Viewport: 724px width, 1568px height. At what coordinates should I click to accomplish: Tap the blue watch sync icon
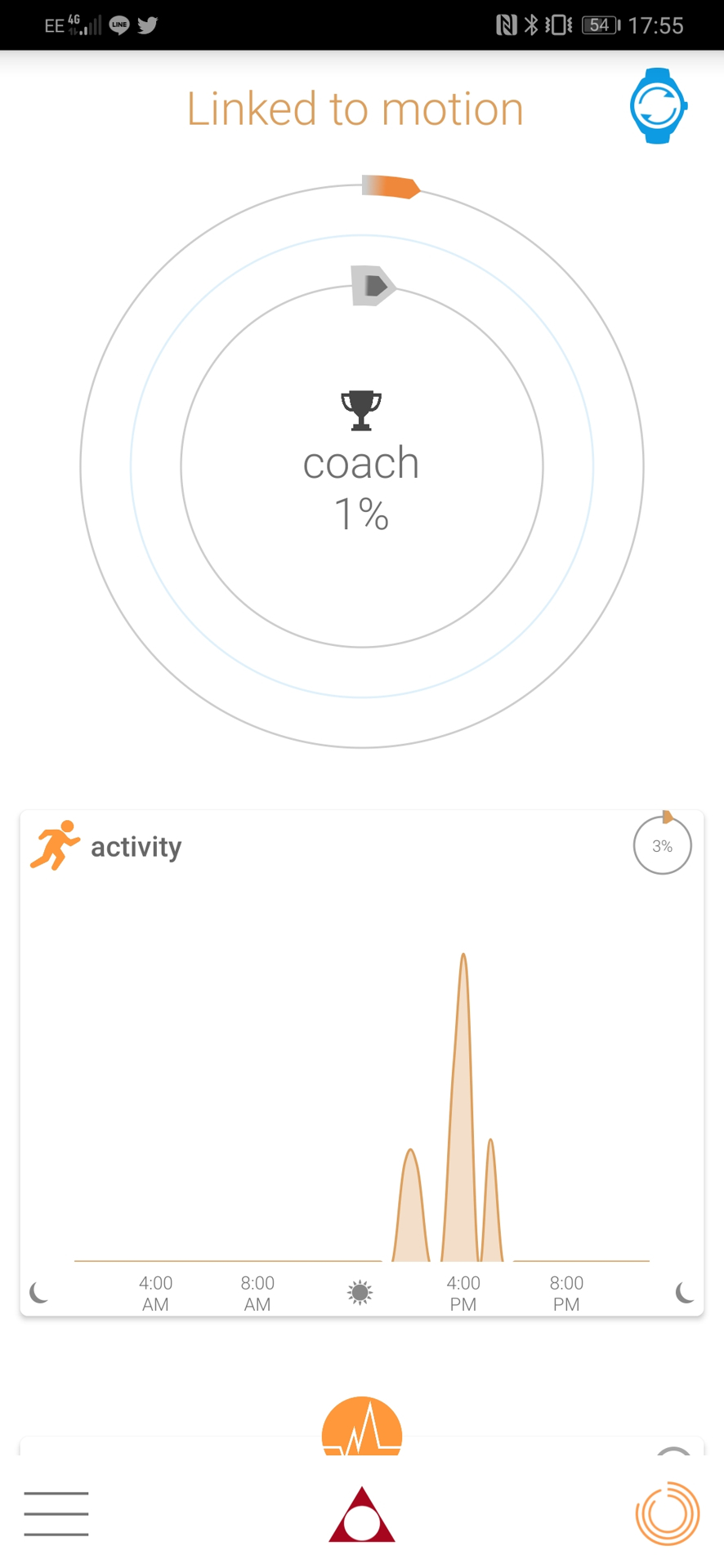(659, 106)
